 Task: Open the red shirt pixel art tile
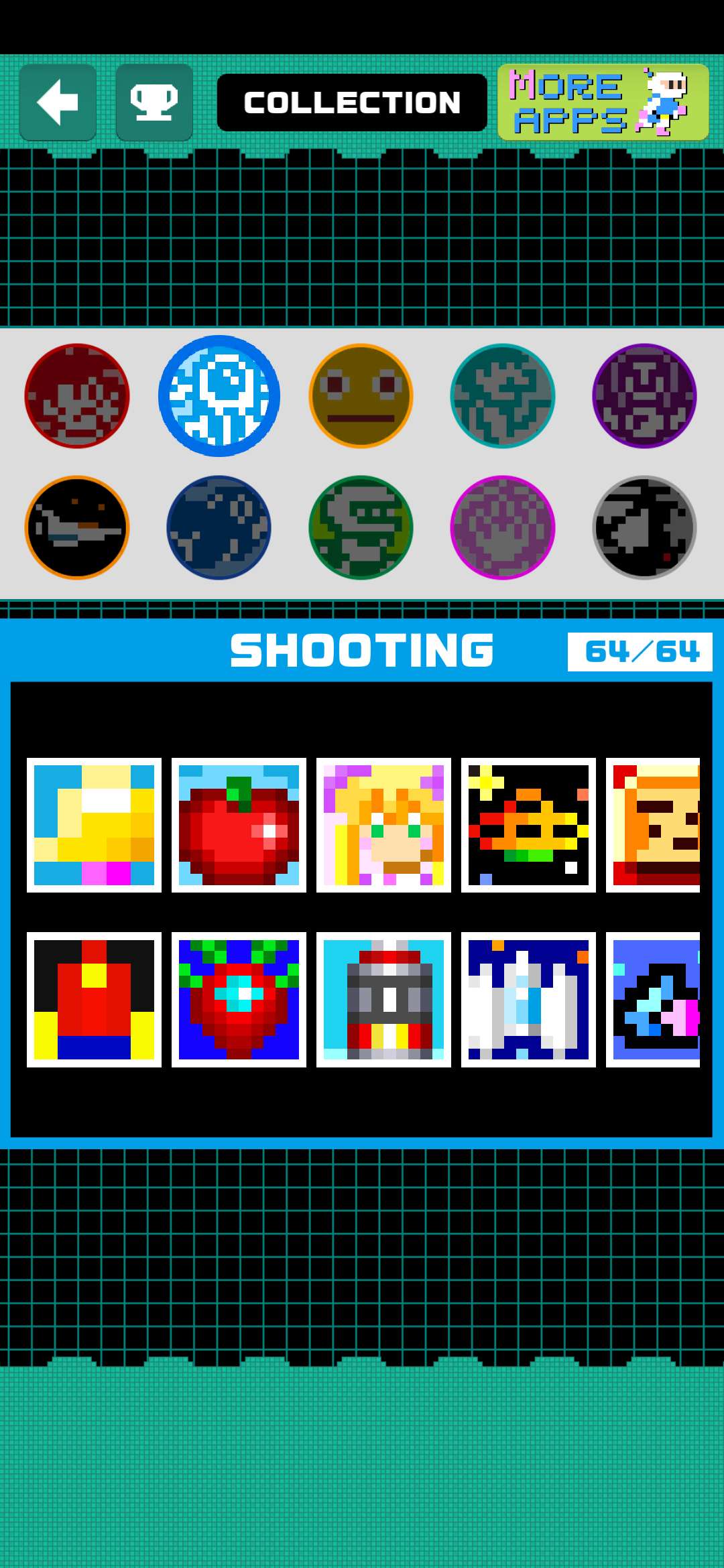click(94, 999)
